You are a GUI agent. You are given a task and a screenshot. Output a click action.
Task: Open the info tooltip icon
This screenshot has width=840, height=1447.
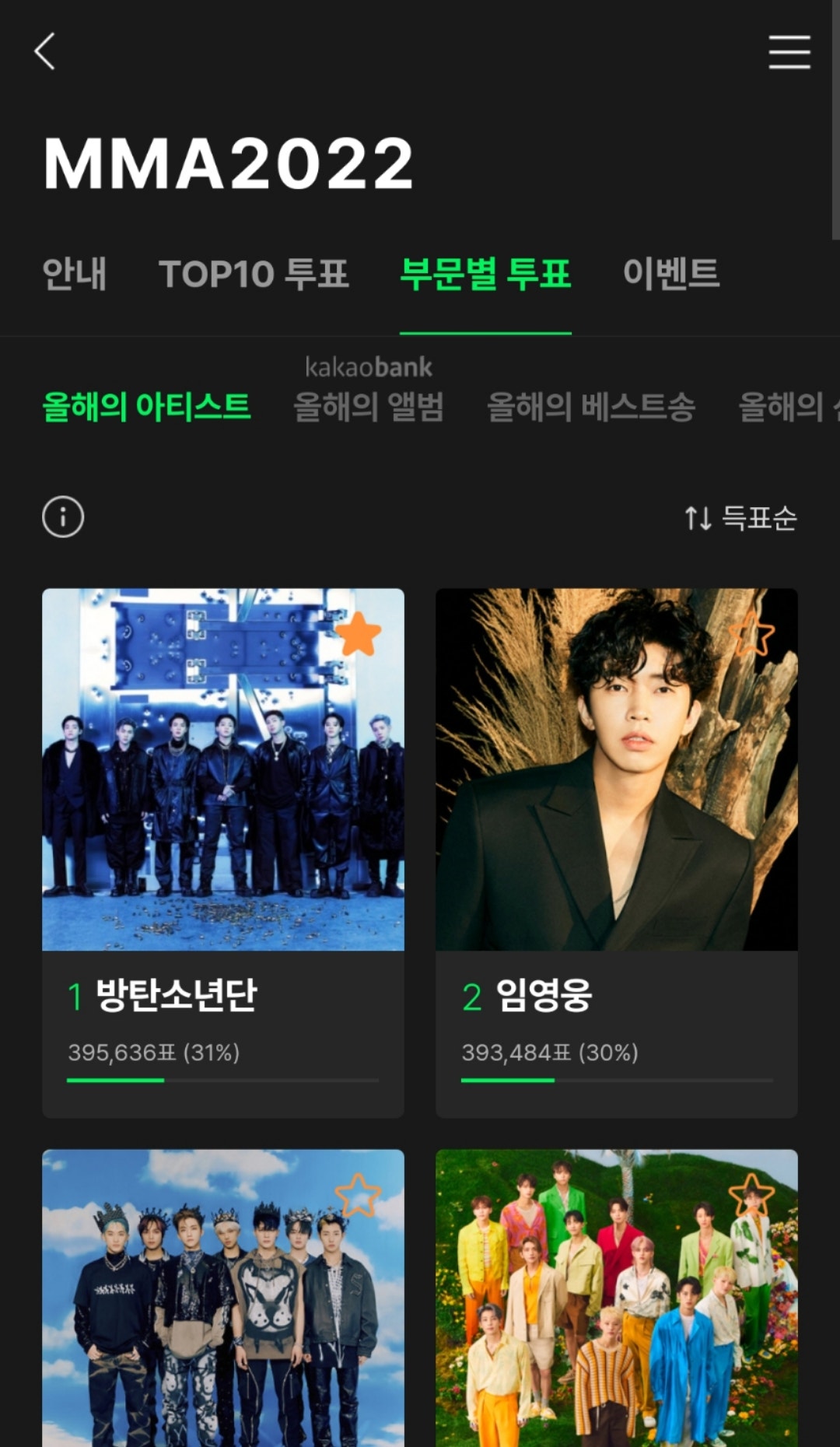click(61, 516)
